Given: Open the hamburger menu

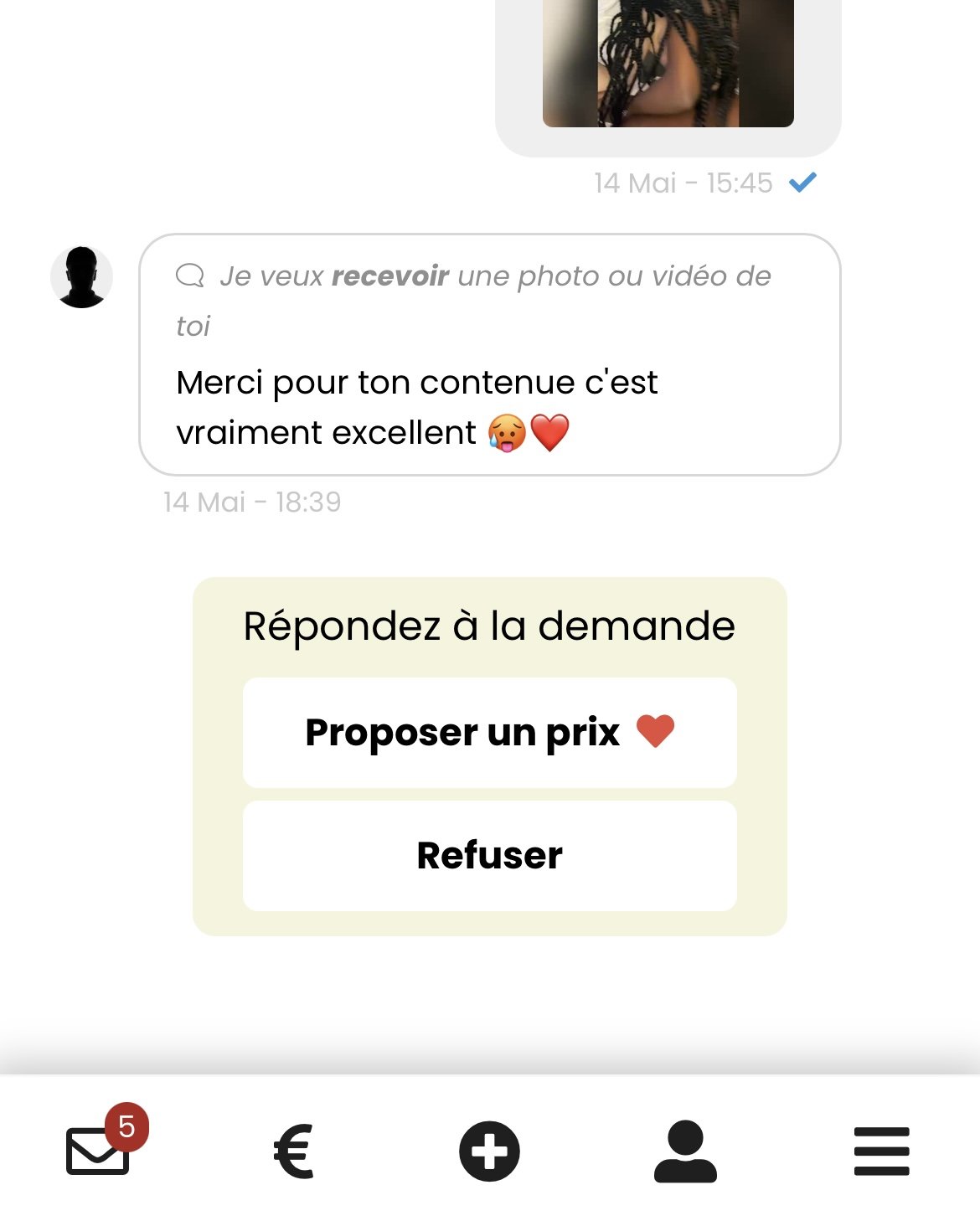Looking at the screenshot, I should click(881, 1151).
